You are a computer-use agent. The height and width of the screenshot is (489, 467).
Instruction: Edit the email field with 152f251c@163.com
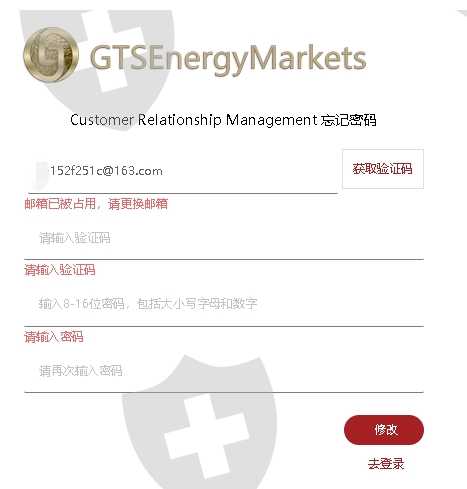coord(183,171)
